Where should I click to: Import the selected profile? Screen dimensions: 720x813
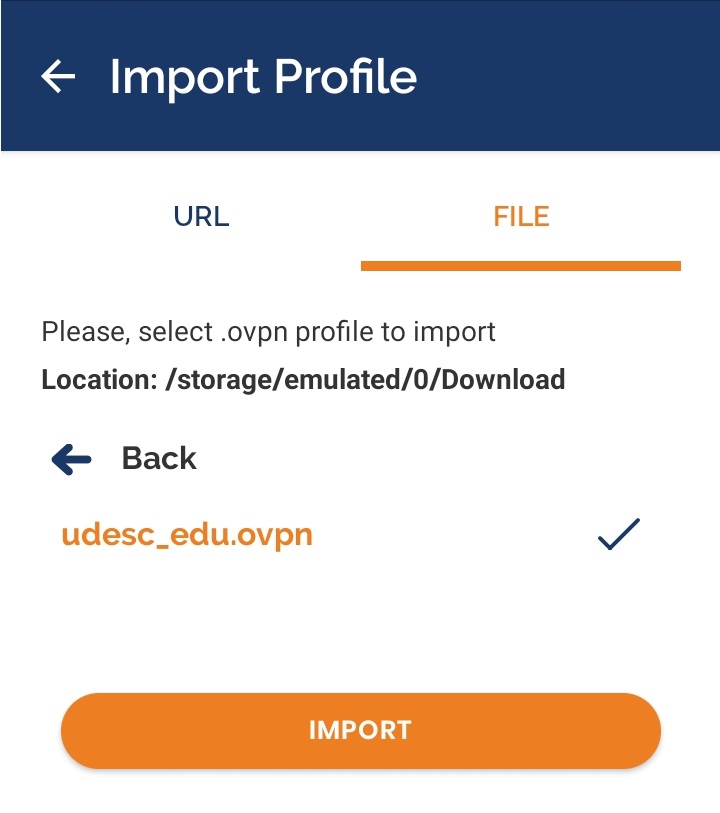tap(360, 730)
